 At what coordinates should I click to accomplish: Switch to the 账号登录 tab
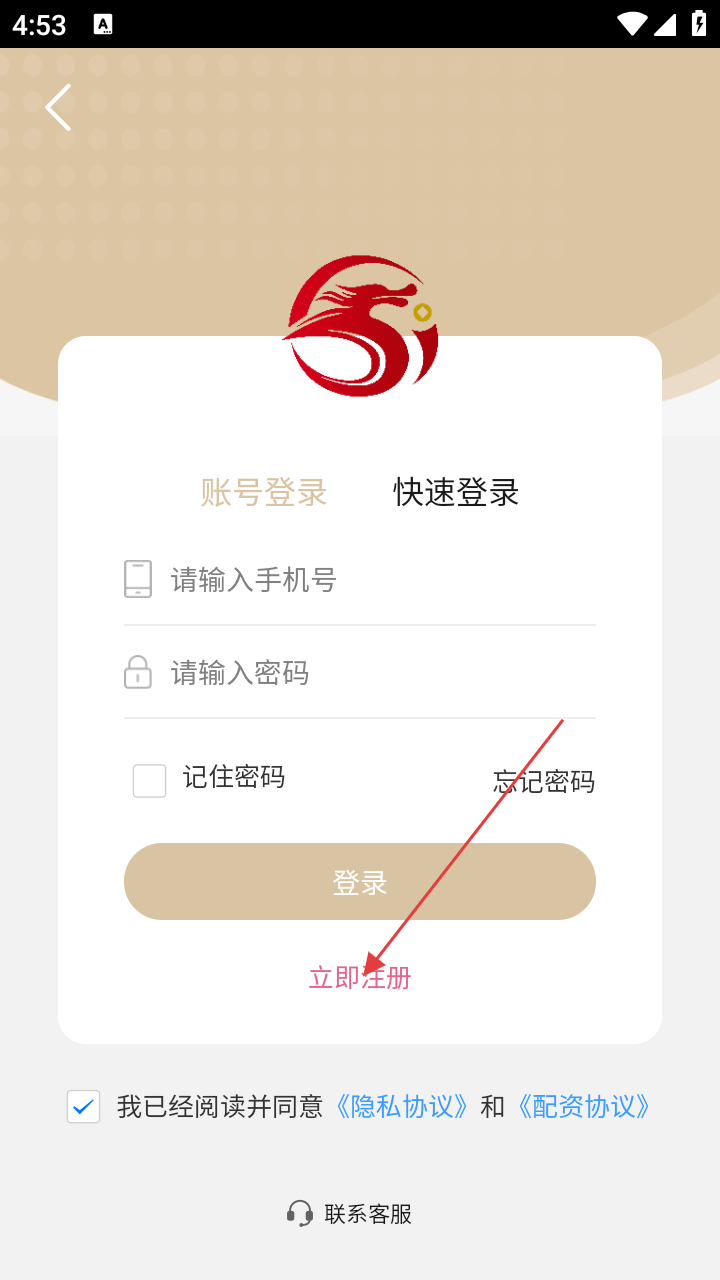264,492
